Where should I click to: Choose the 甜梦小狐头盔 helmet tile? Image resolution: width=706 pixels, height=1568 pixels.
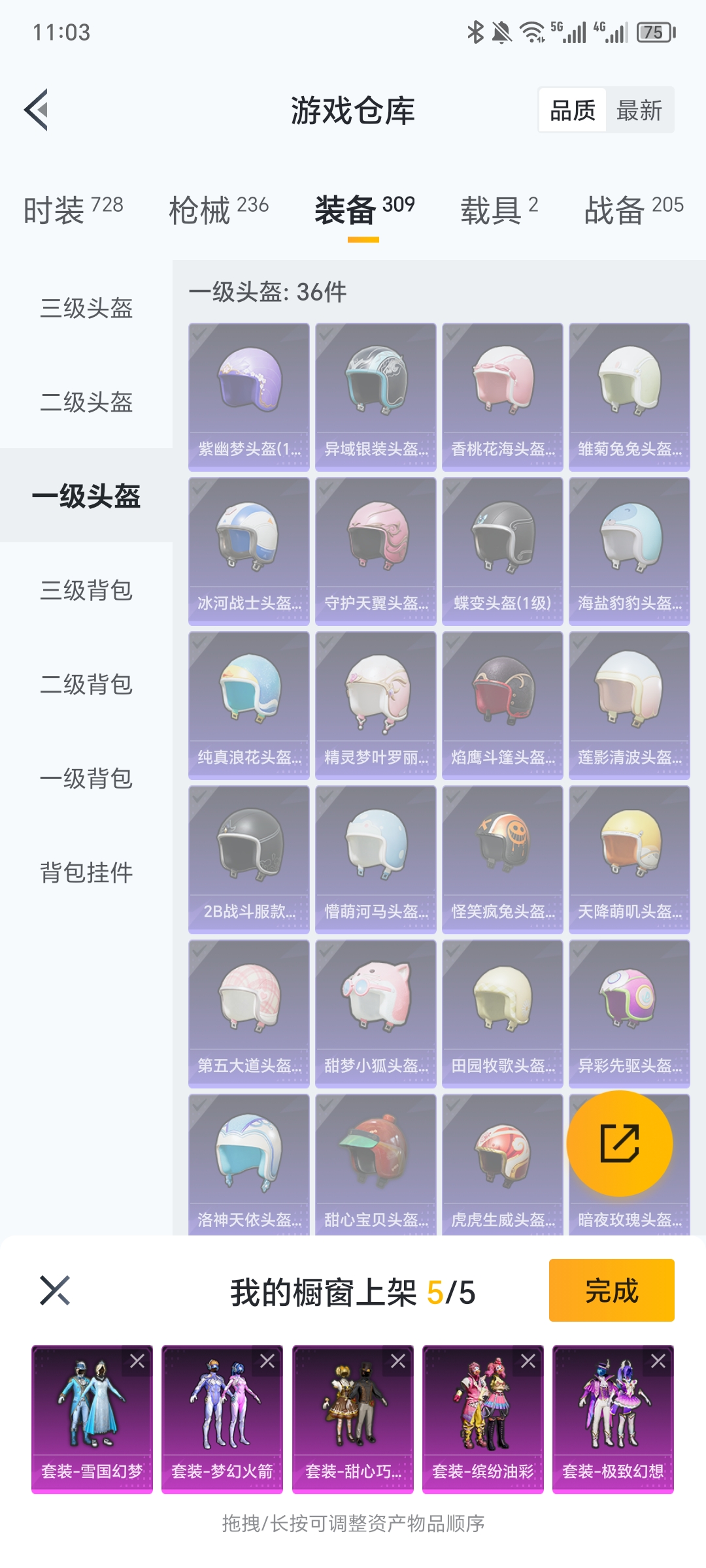point(375,1013)
